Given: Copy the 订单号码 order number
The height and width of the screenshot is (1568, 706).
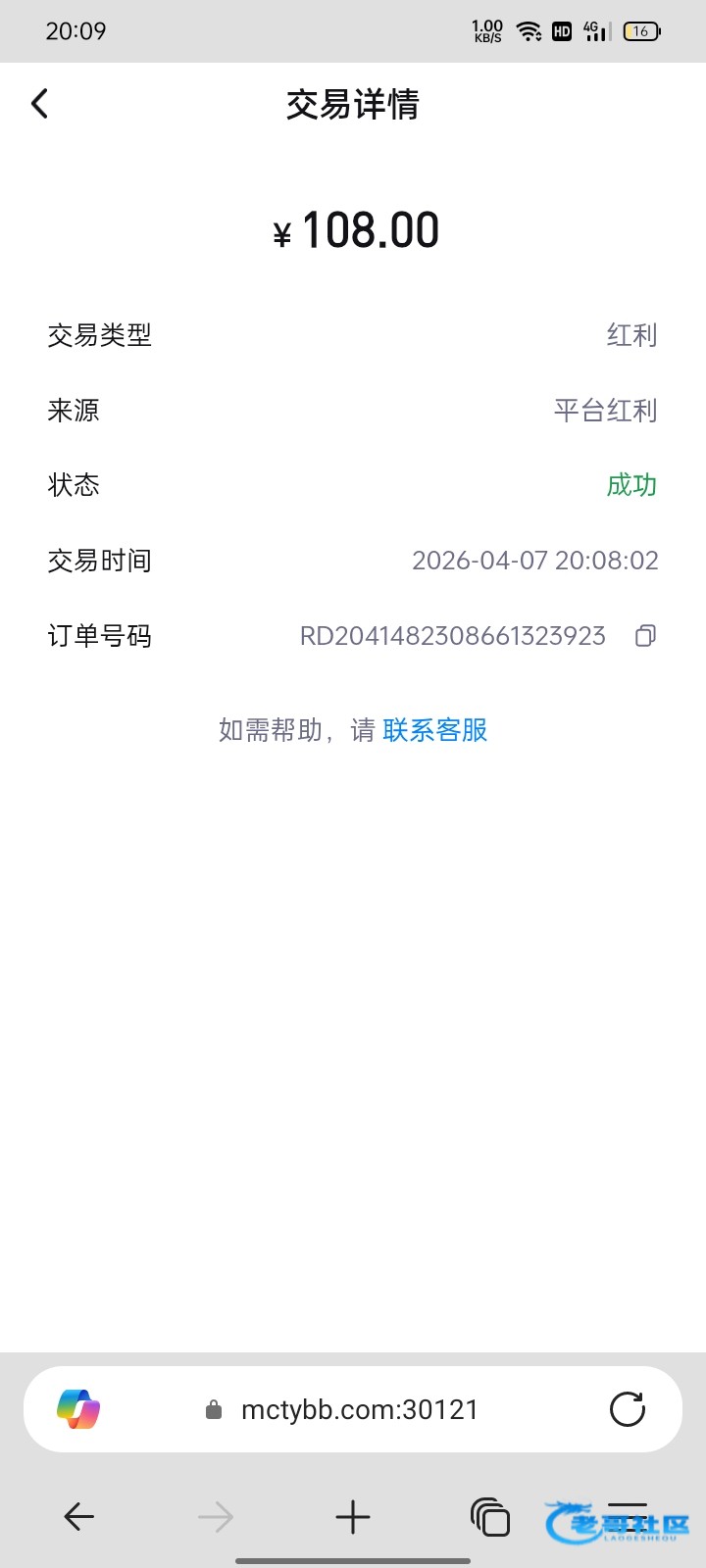Looking at the screenshot, I should coord(645,636).
